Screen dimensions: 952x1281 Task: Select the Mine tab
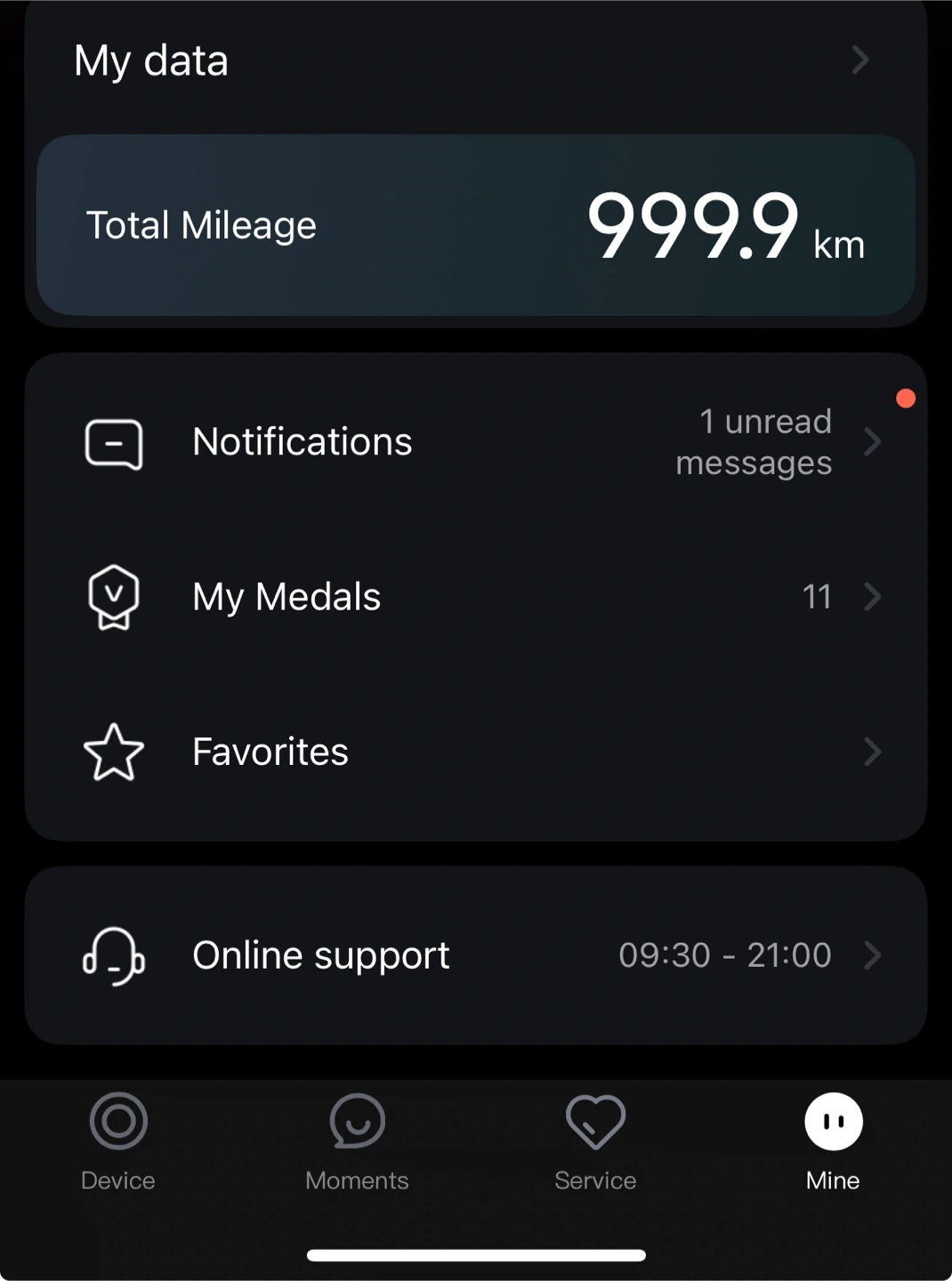click(x=833, y=1141)
